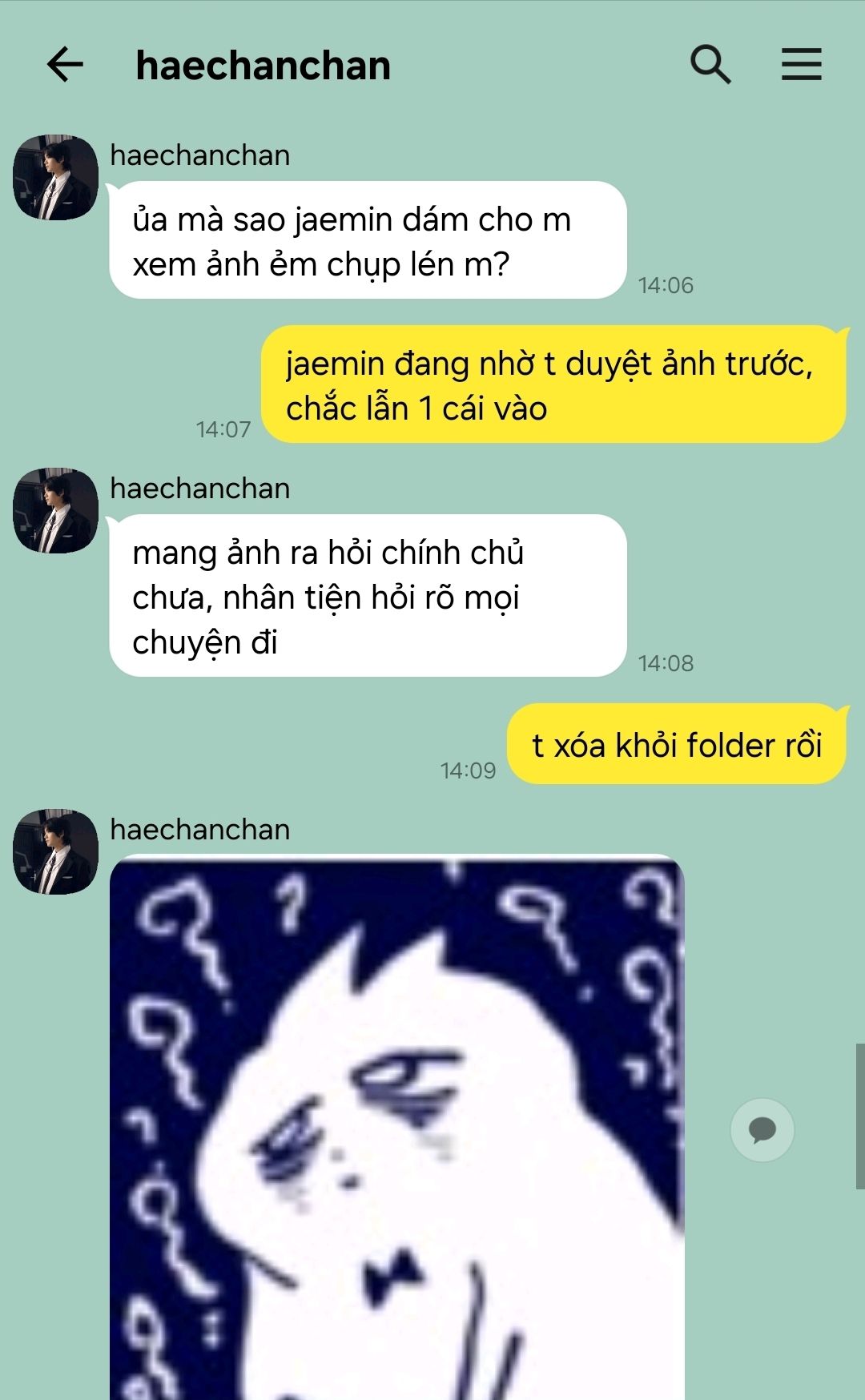The width and height of the screenshot is (865, 1400).
Task: Open the hamburger chat menu
Action: point(801,65)
